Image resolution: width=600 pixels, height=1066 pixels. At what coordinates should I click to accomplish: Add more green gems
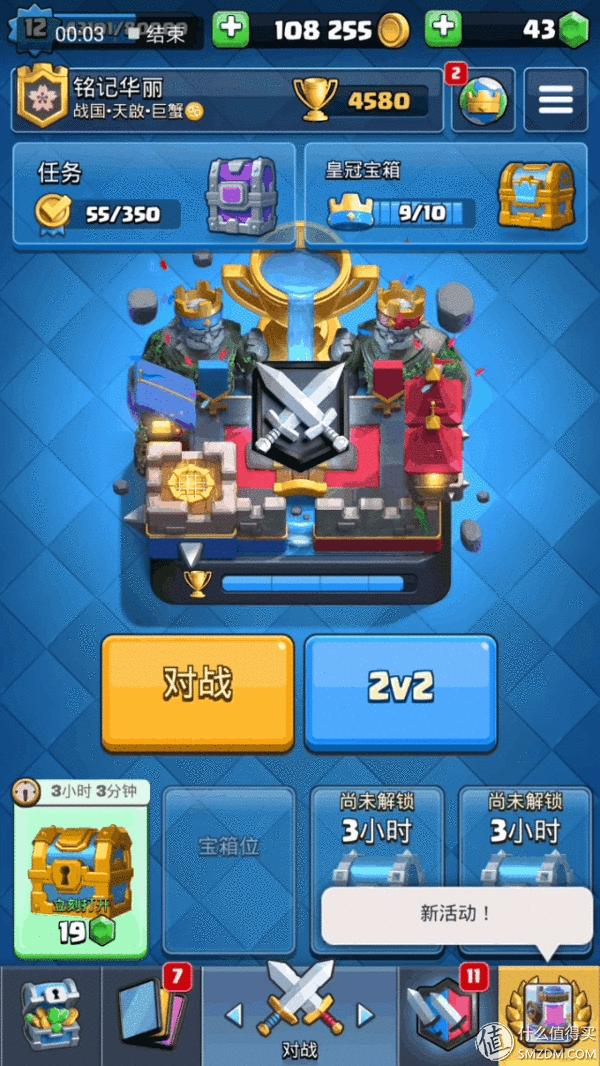tap(443, 29)
